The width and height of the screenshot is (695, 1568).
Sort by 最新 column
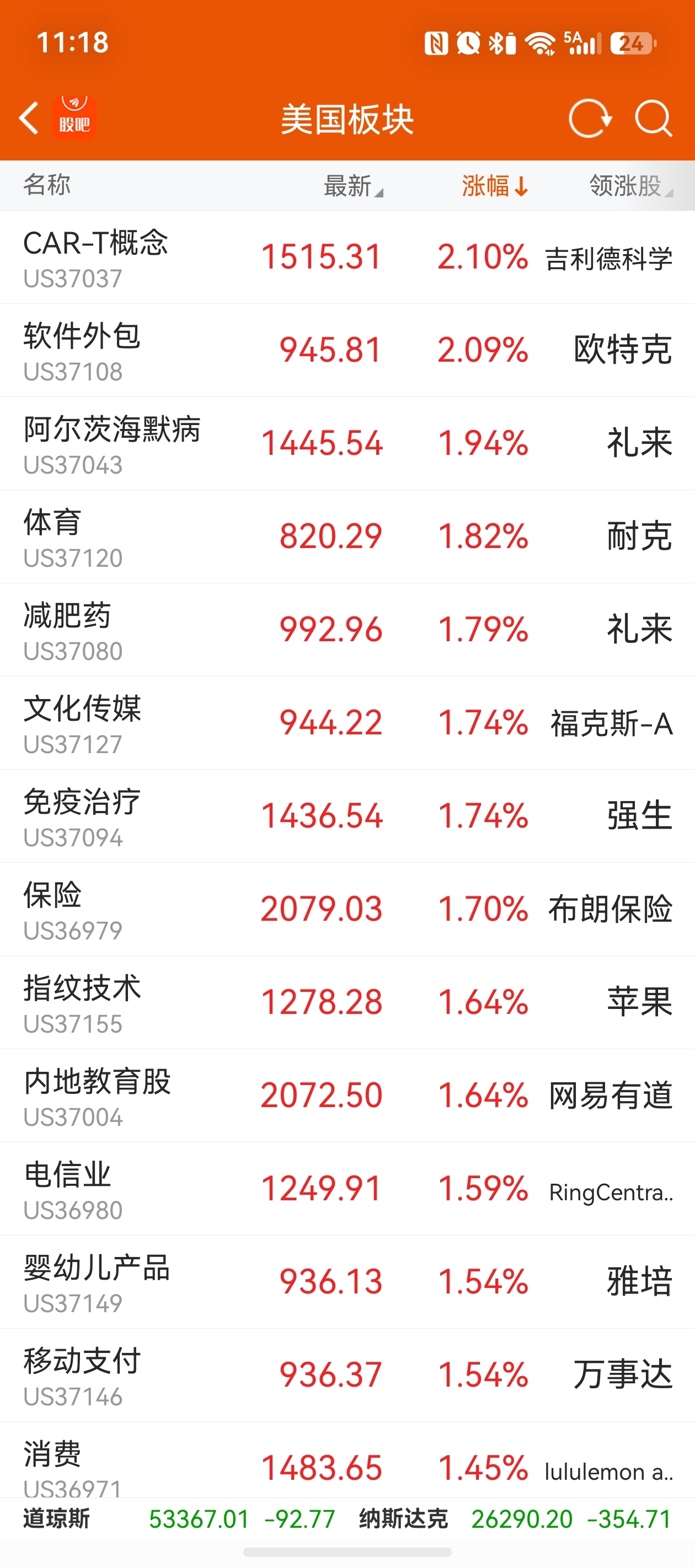(x=353, y=186)
